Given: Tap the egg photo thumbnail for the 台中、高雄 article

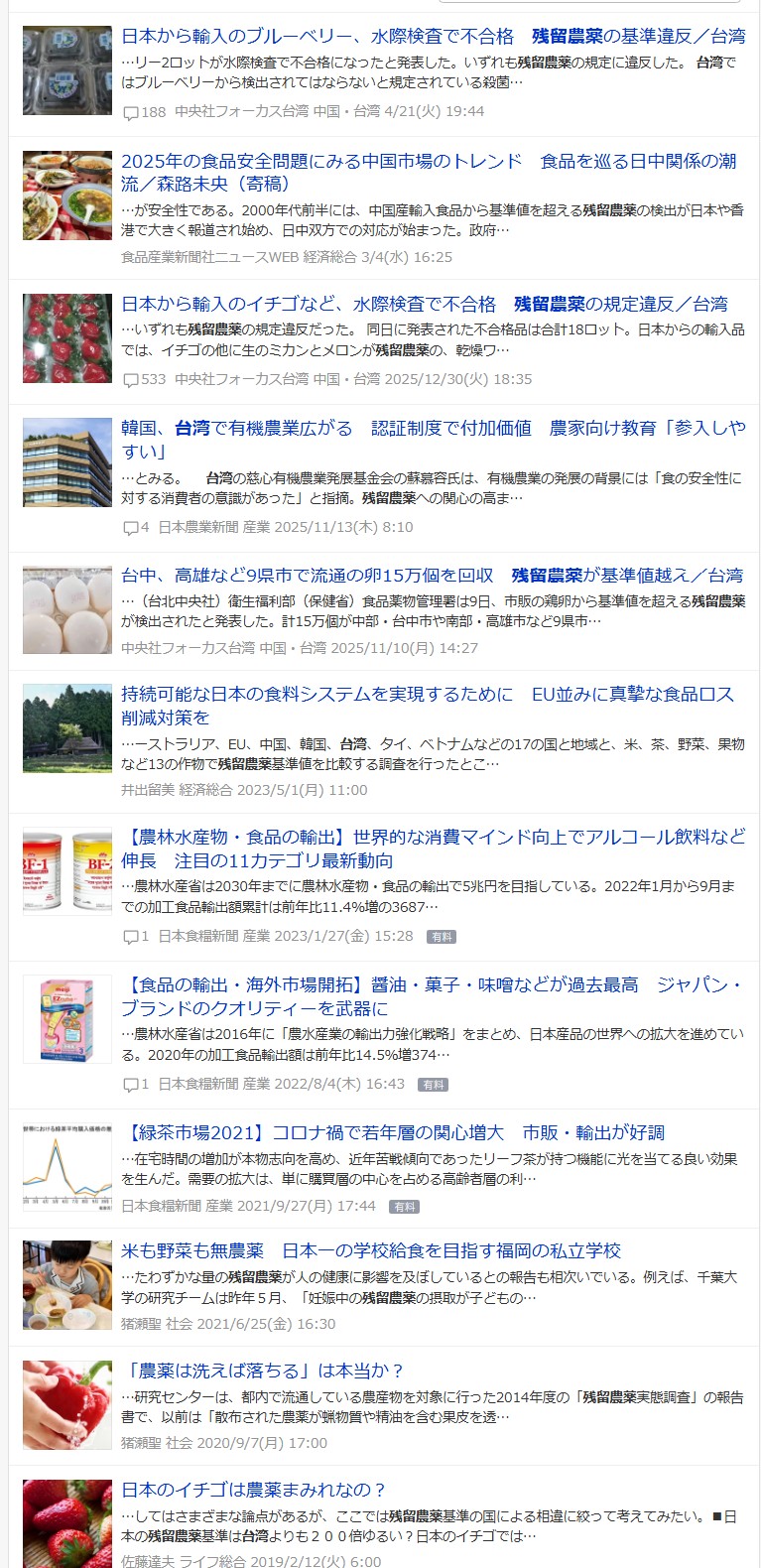Looking at the screenshot, I should click(x=67, y=610).
